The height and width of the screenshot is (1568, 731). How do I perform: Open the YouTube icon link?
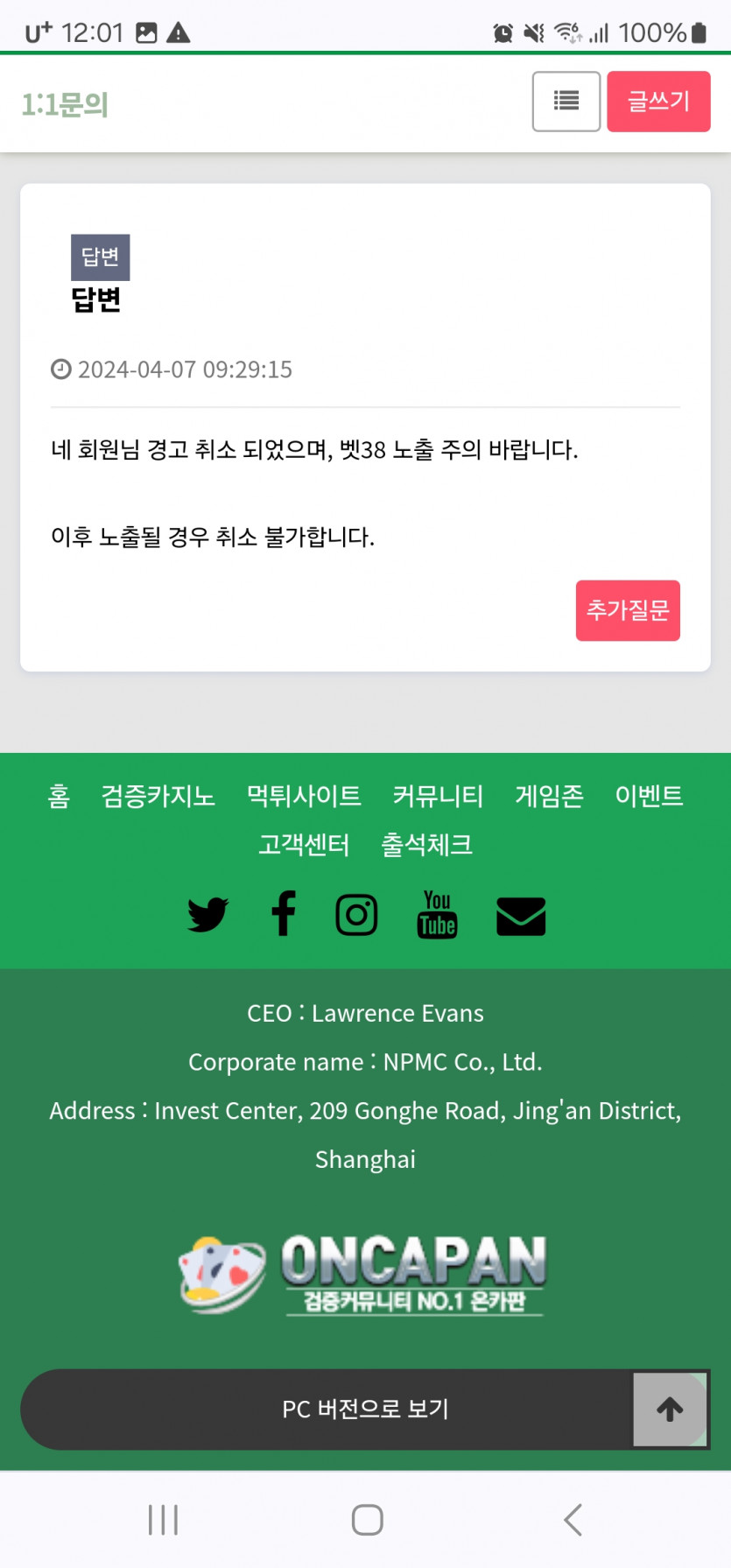coord(437,915)
